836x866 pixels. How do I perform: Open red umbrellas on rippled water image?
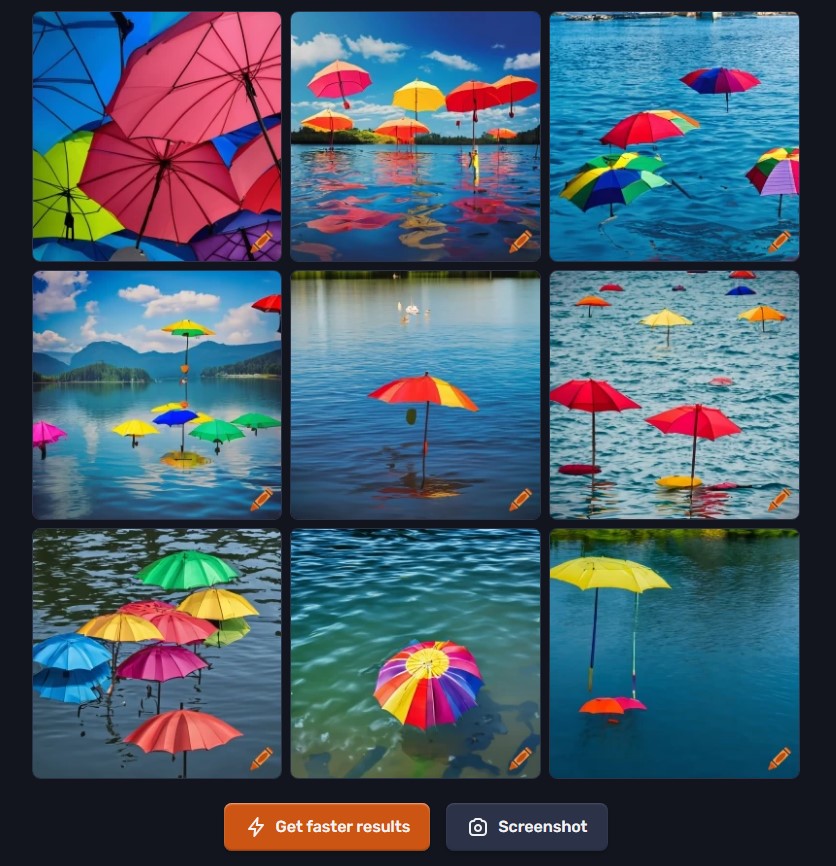coord(674,380)
